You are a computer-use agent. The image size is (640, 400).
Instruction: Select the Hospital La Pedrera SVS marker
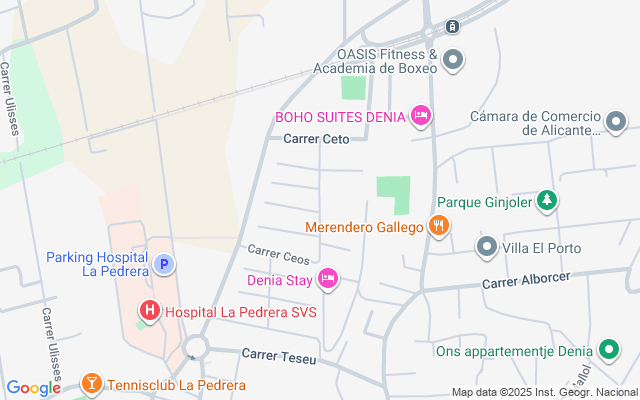click(150, 312)
